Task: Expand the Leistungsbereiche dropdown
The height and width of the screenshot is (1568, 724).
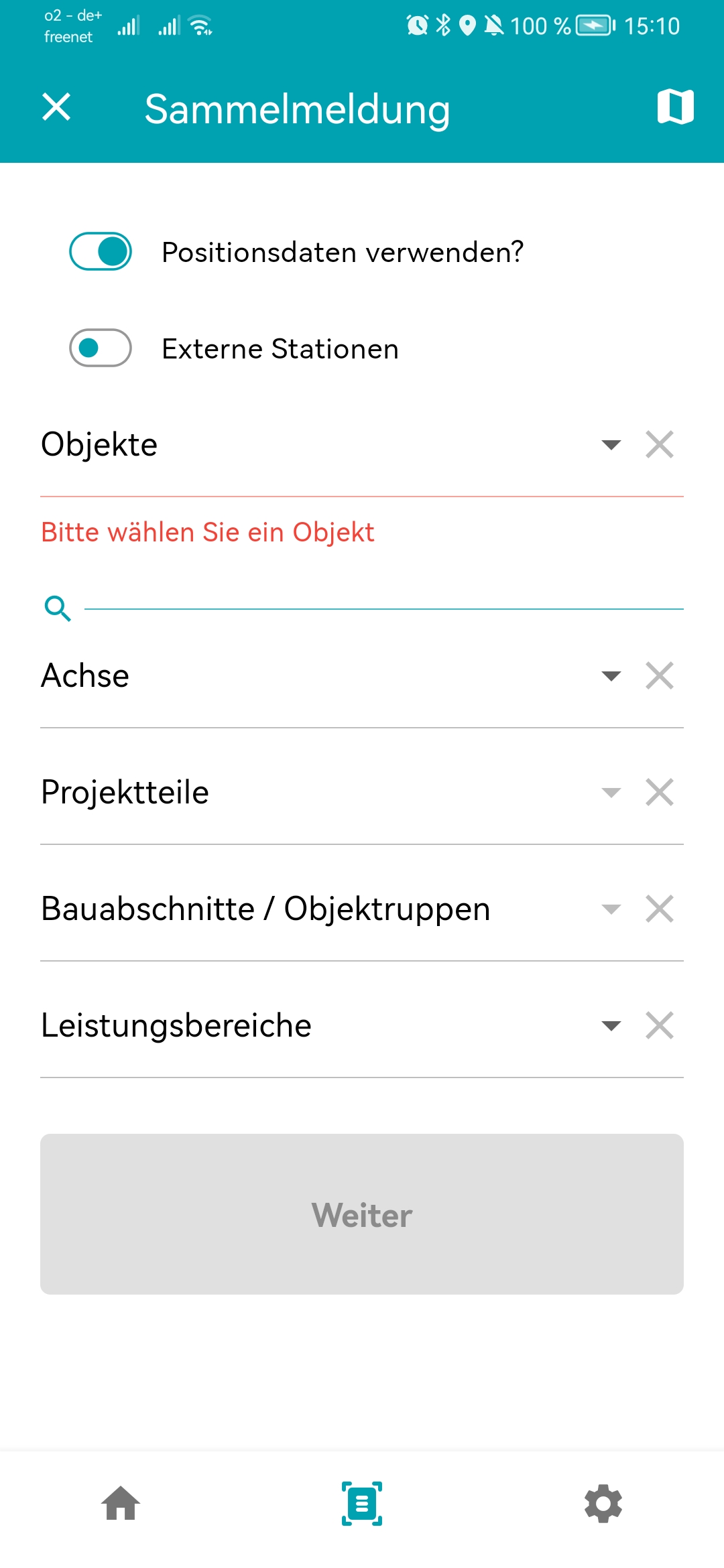Action: [x=611, y=1026]
